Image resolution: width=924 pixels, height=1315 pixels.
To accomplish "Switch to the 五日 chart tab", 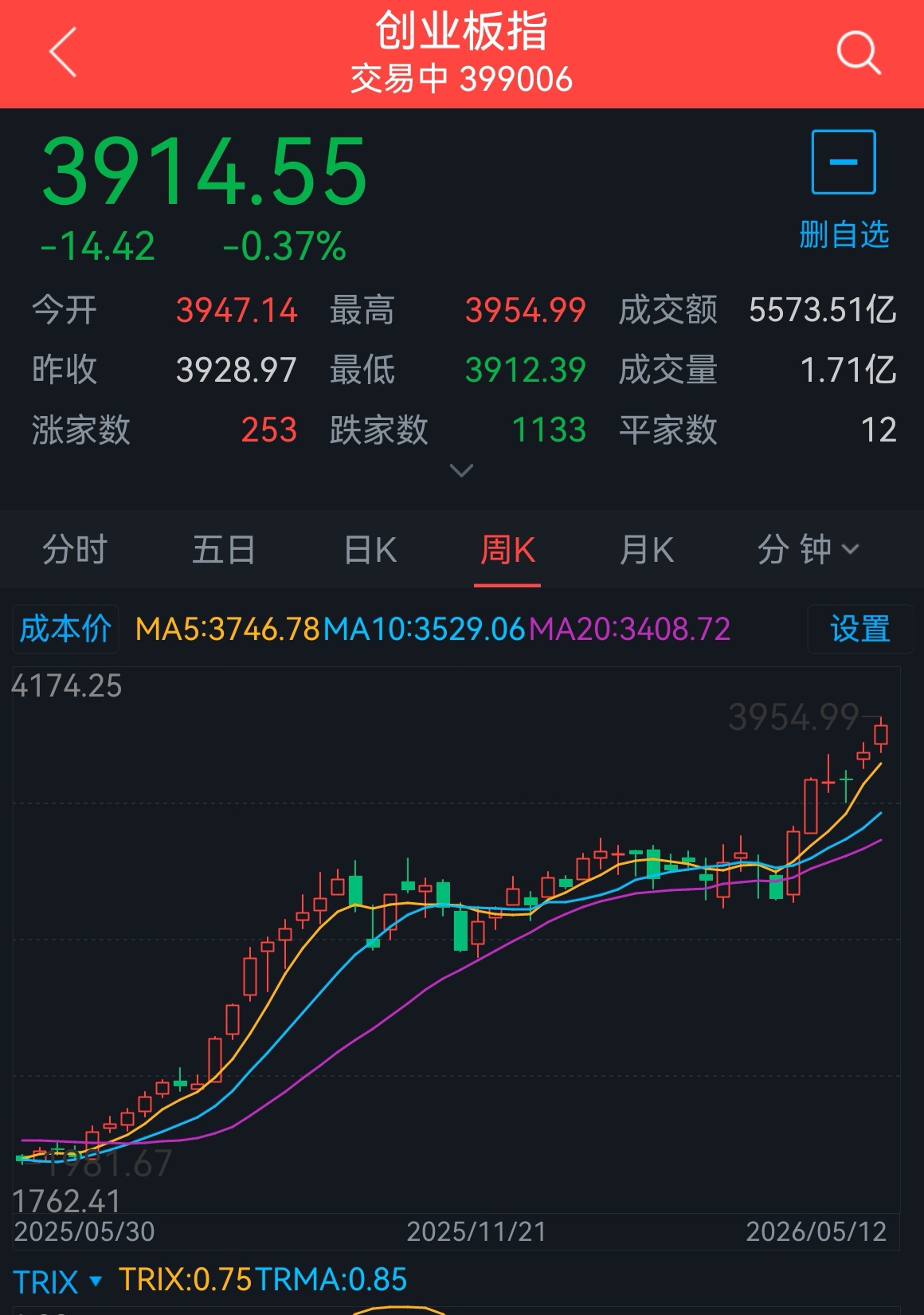I will coord(224,550).
